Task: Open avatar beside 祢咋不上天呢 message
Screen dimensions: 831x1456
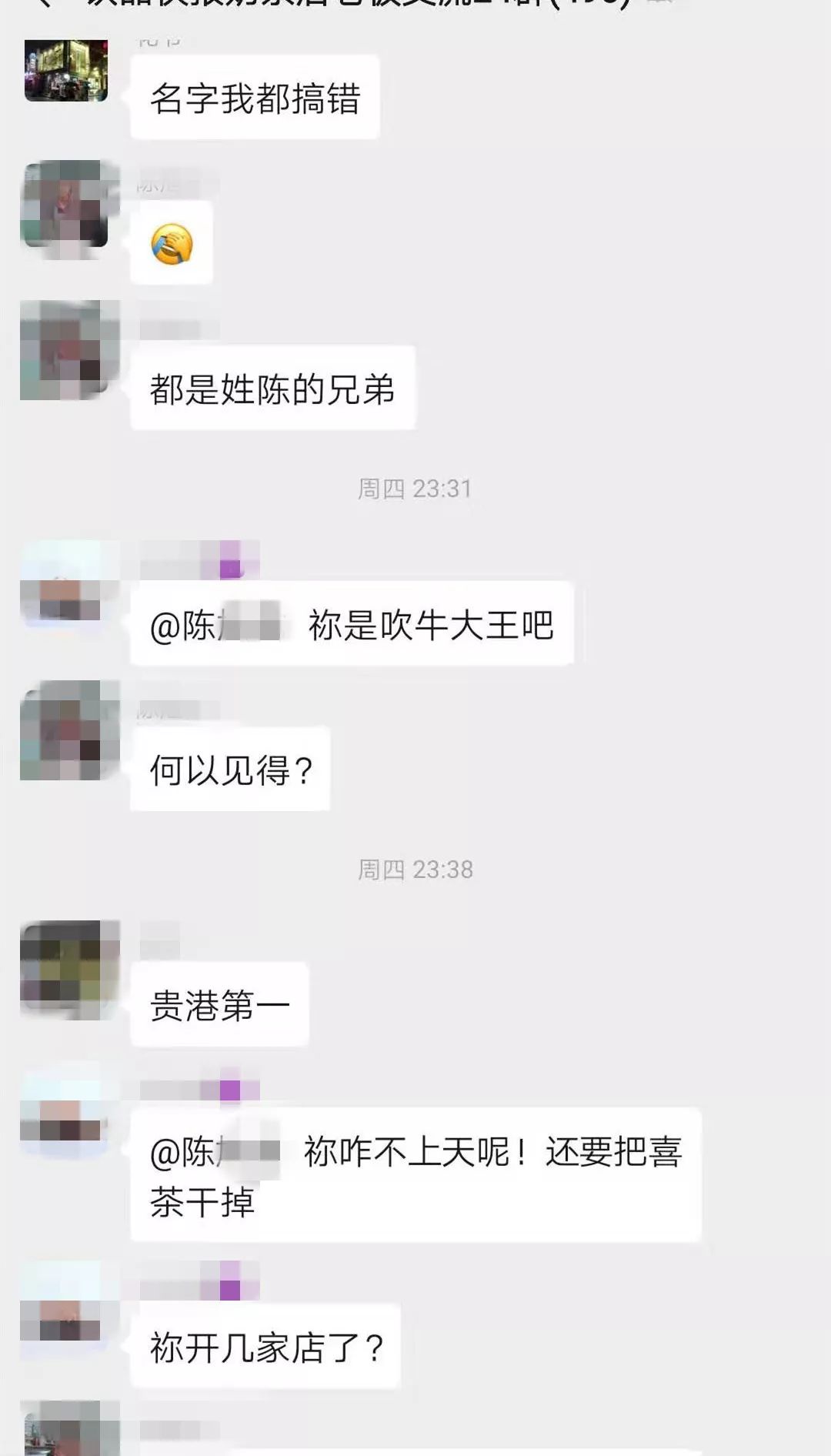Action: click(66, 1112)
